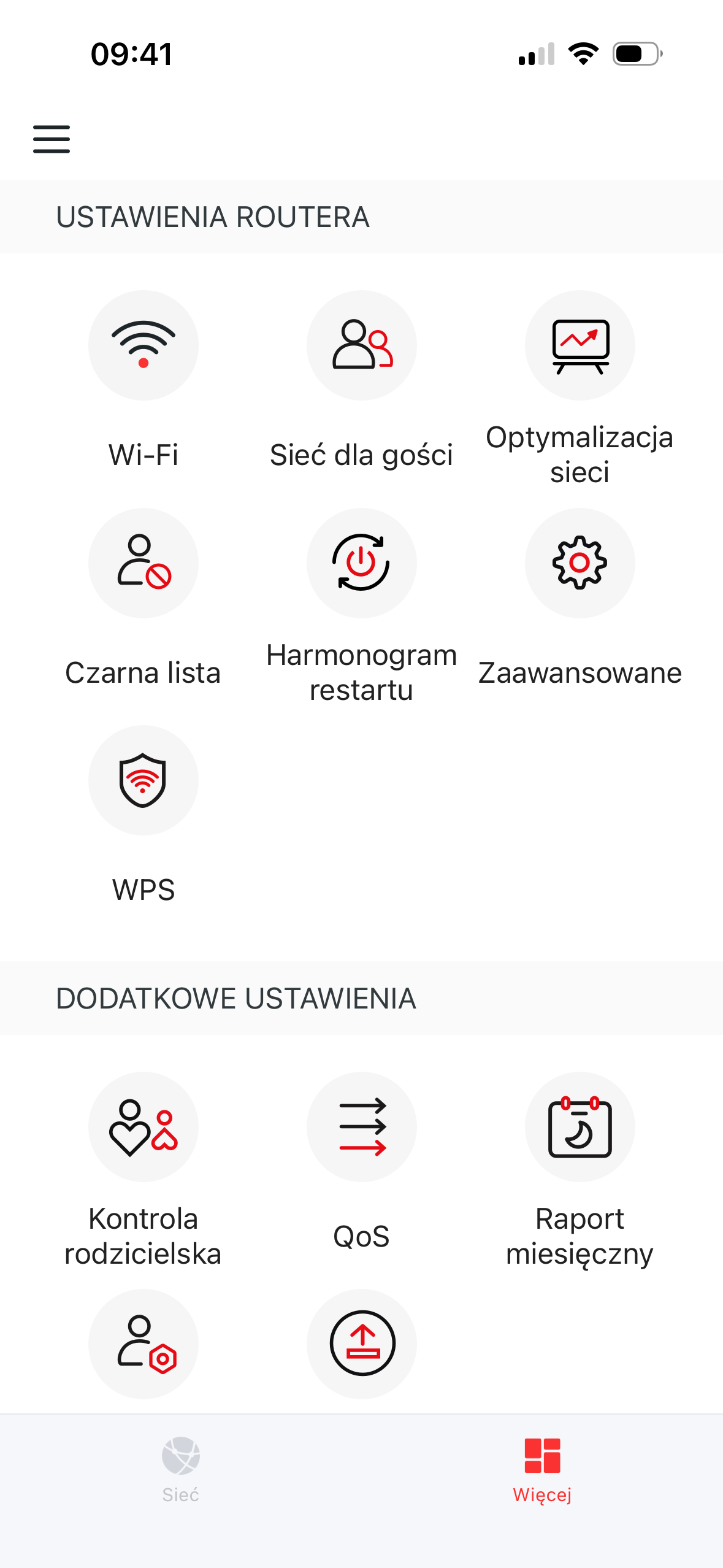Screen dimensions: 723x1568
Task: Open Raport miesięczny
Action: point(580,1127)
